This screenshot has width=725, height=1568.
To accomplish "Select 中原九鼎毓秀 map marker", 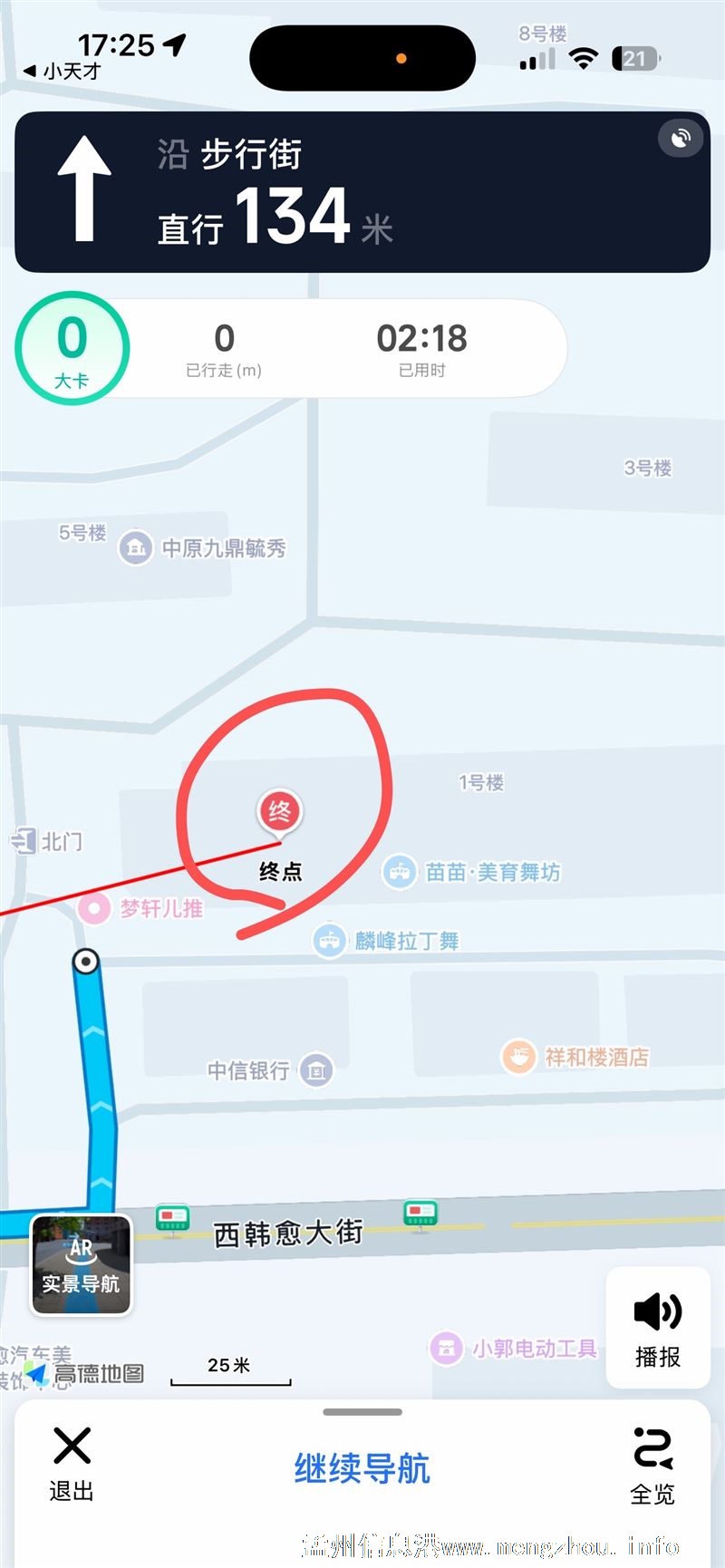I will pyautogui.click(x=136, y=547).
